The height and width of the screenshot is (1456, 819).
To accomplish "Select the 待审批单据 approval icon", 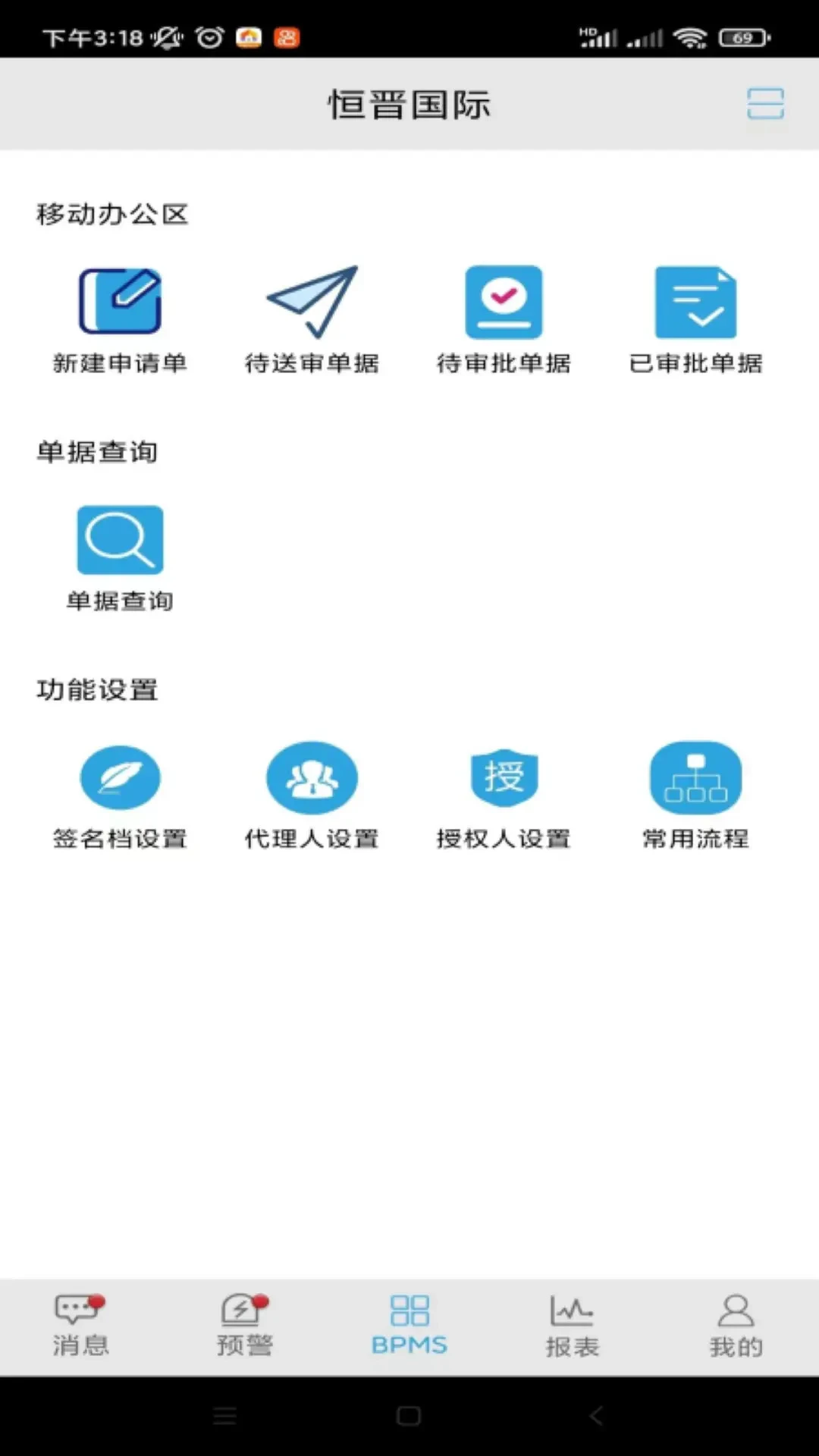I will click(x=504, y=301).
